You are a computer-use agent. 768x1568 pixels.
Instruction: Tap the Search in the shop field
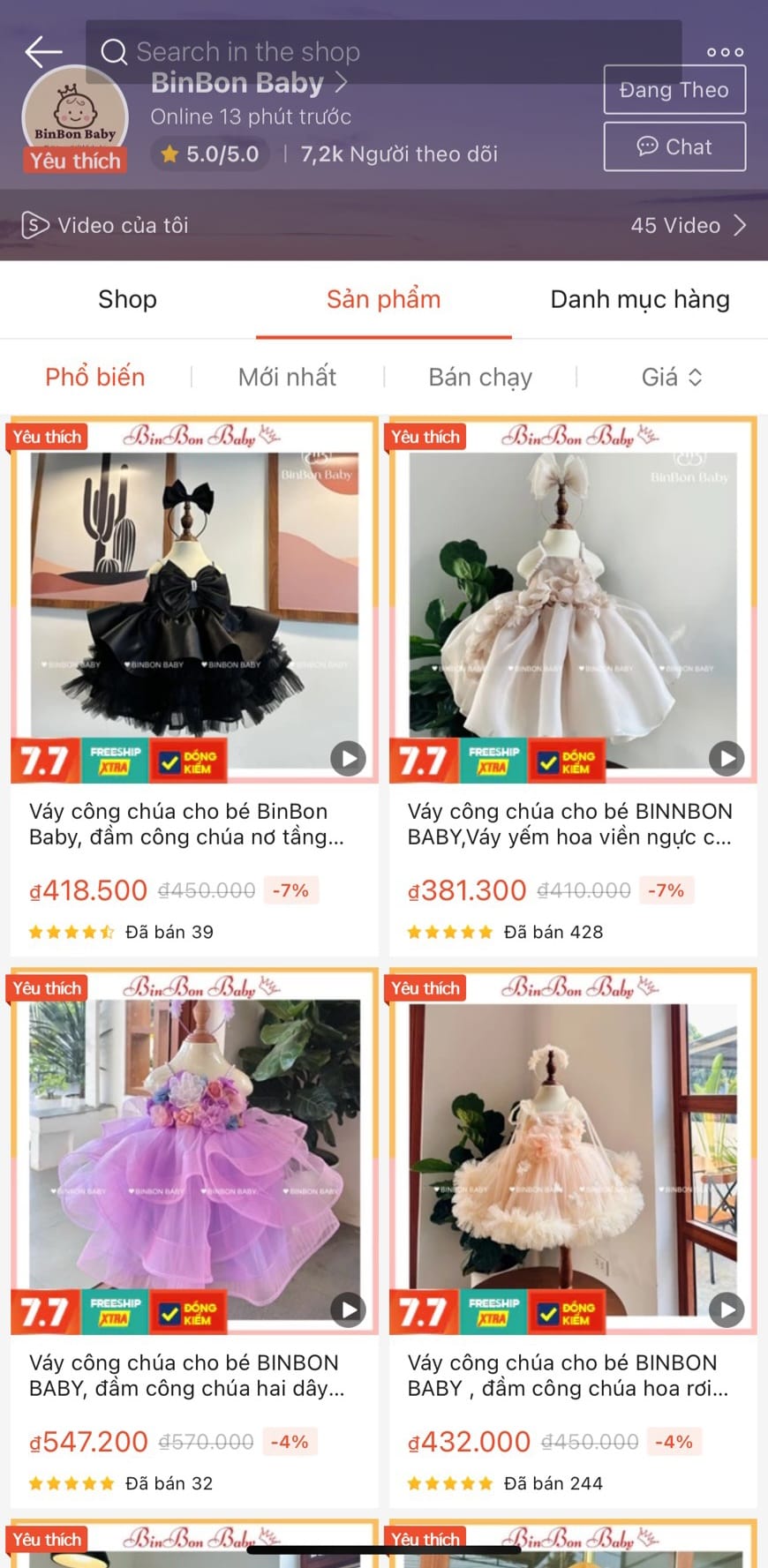coord(383,52)
